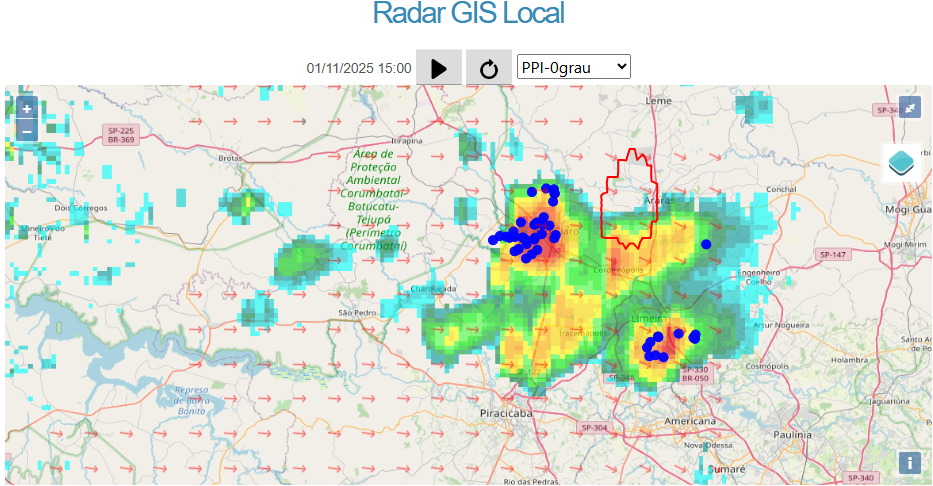933x486 pixels.
Task: Show map attribution info
Action: click(909, 462)
